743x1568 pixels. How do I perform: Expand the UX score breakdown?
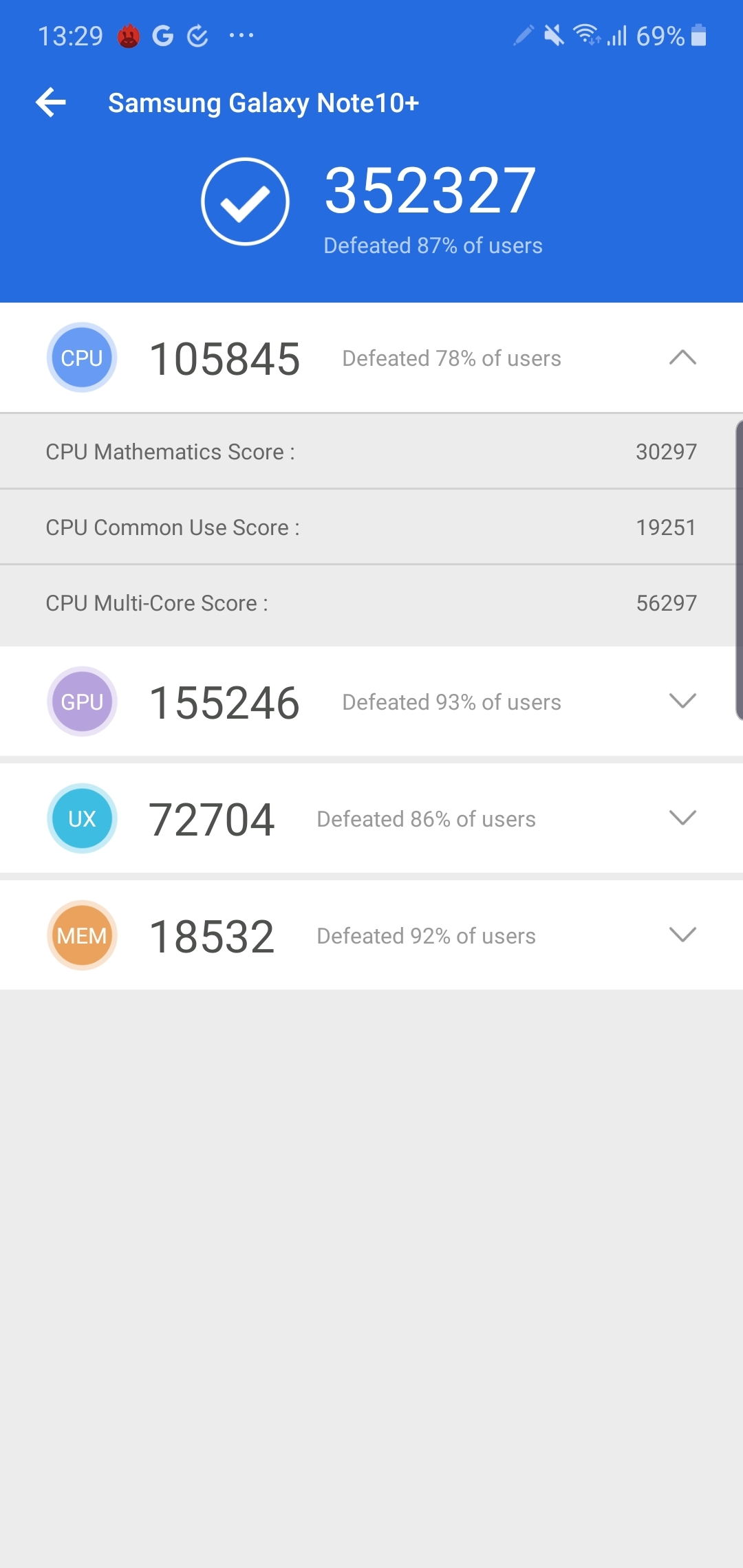[x=682, y=818]
